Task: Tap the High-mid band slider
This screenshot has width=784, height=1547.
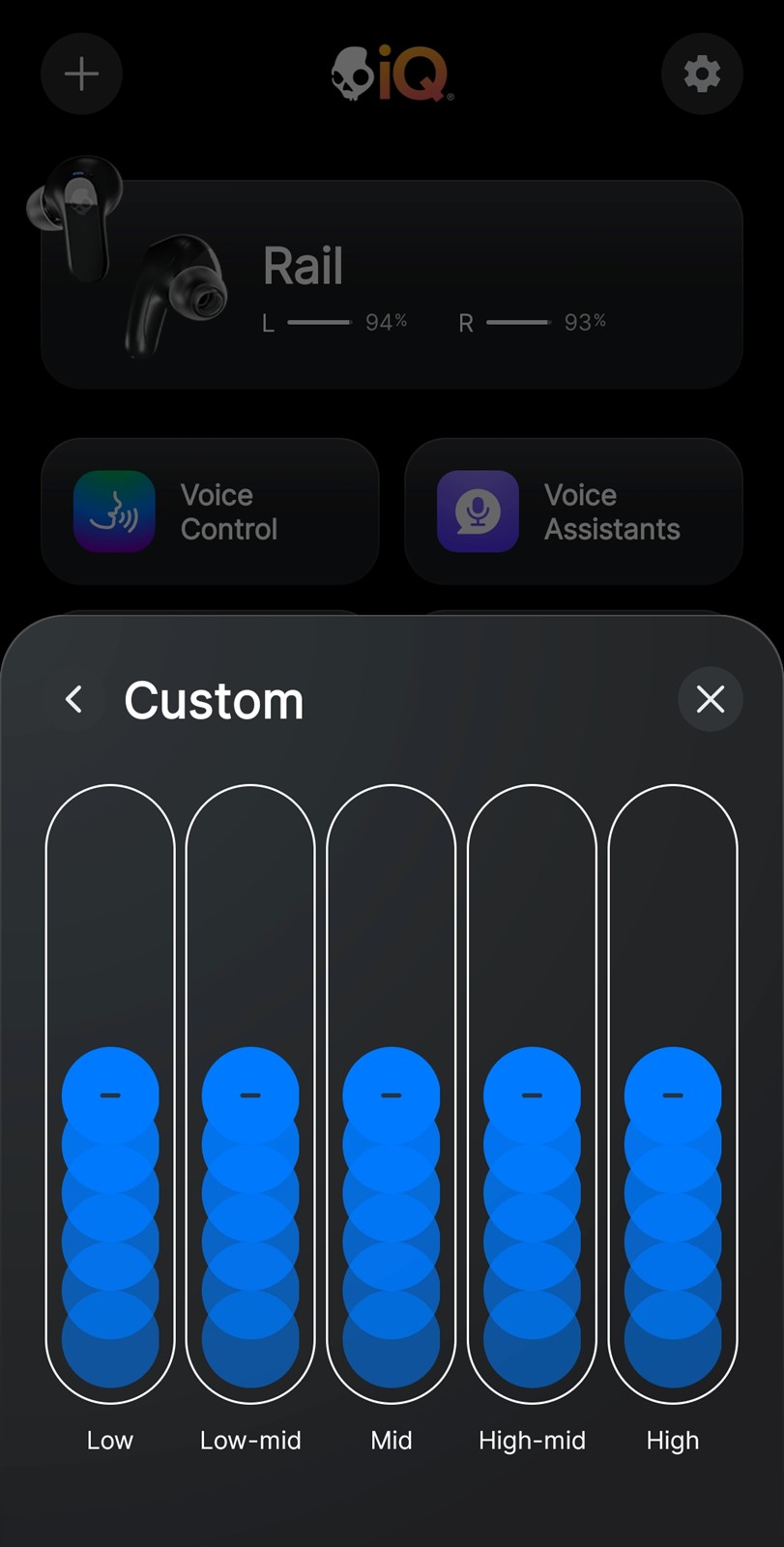Action: click(x=532, y=1094)
